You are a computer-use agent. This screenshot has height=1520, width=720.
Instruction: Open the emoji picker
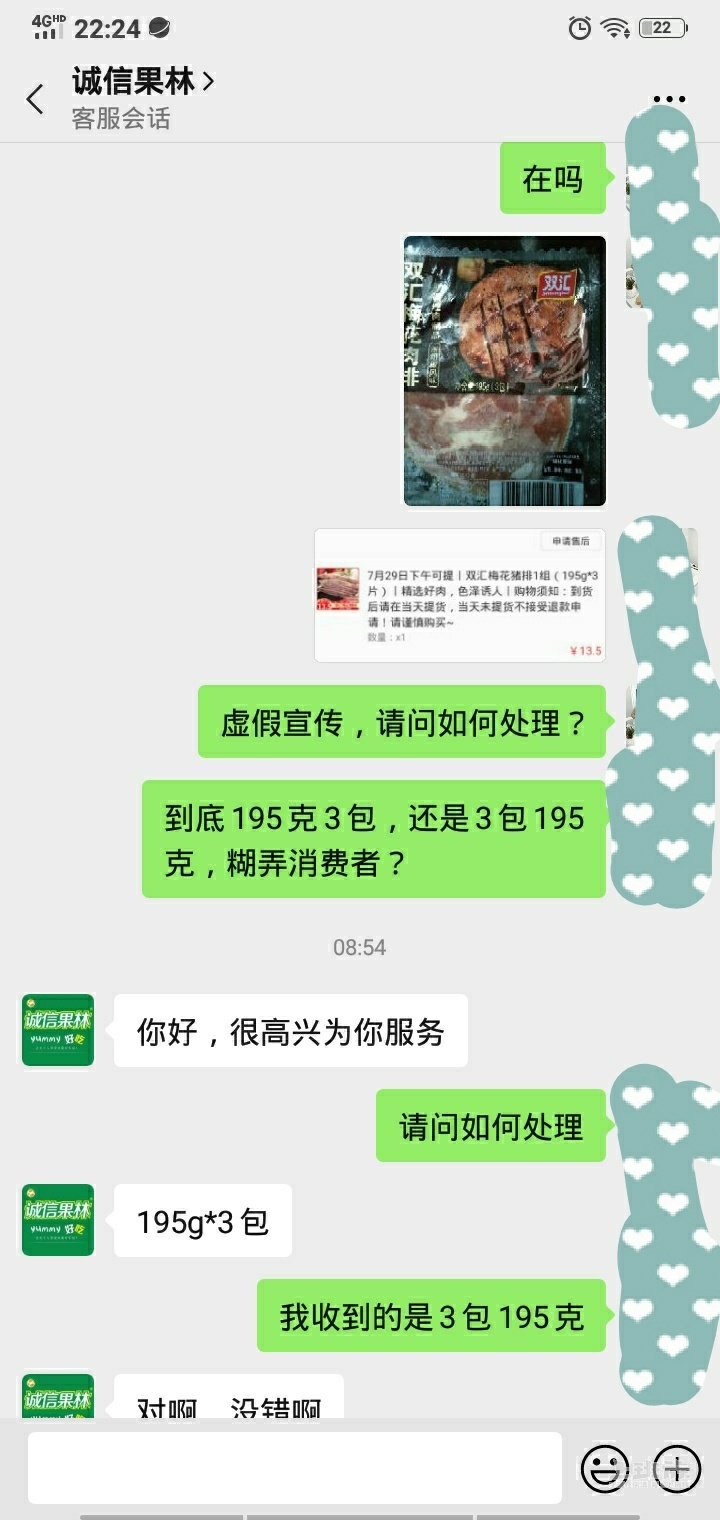click(605, 1469)
